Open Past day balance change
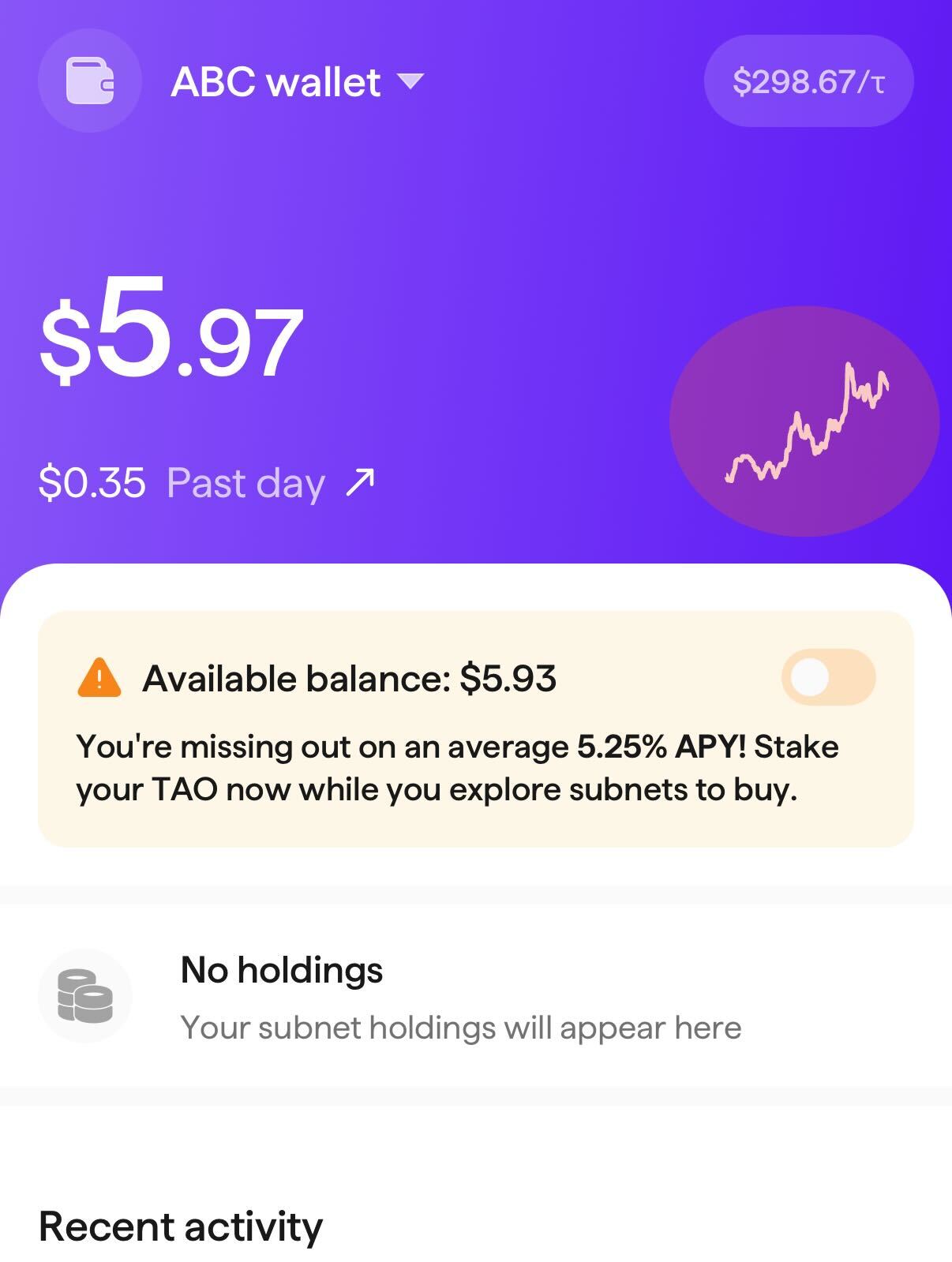This screenshot has width=952, height=1262. click(x=207, y=482)
